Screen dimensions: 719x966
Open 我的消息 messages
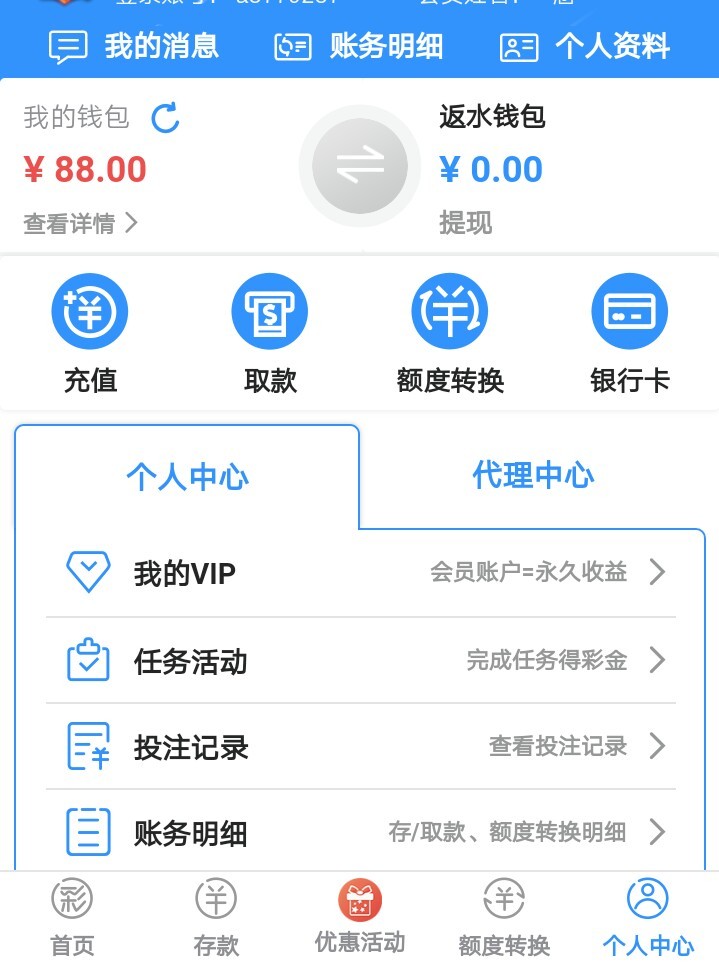134,46
